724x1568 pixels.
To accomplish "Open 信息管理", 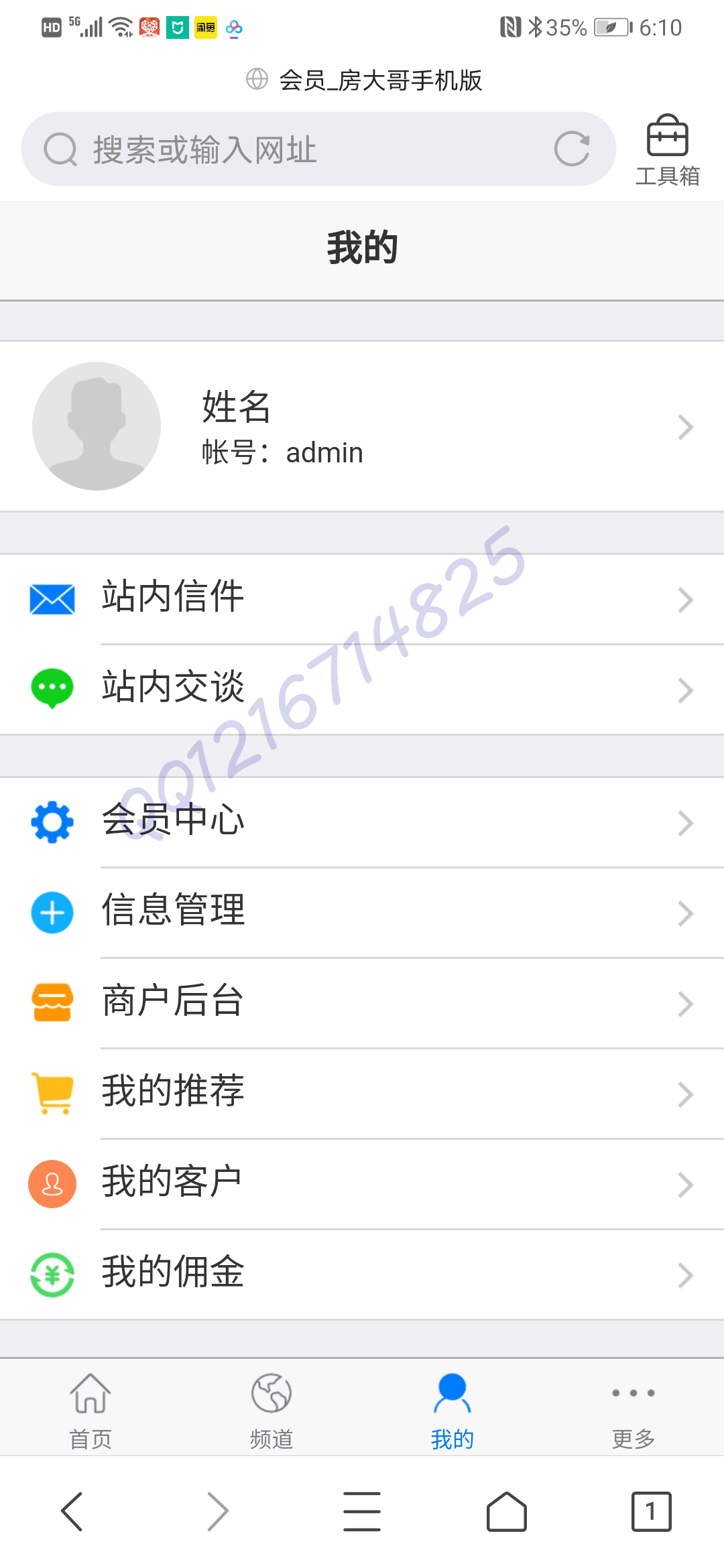I will coord(362,912).
